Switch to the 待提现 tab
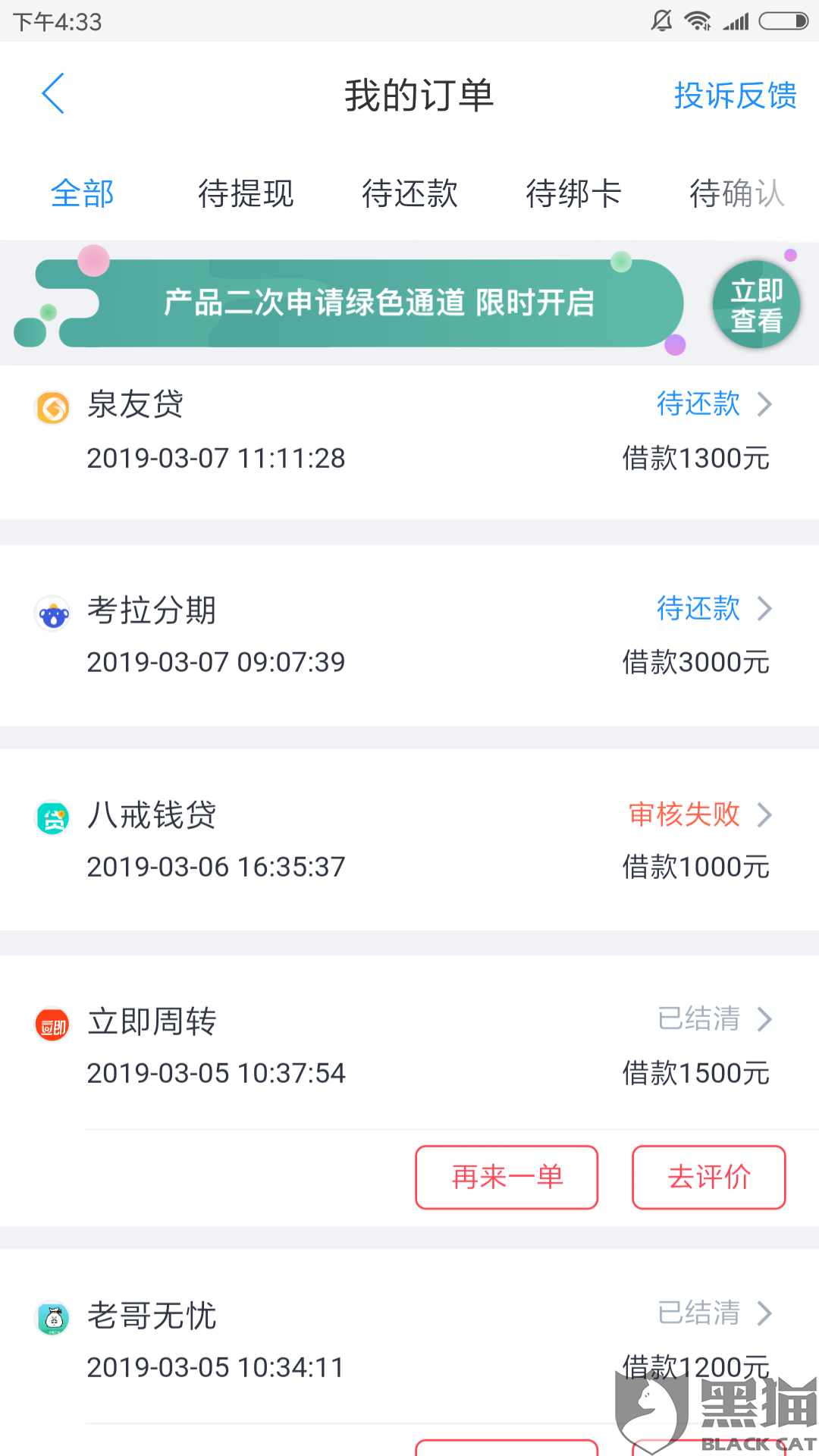 pyautogui.click(x=246, y=193)
